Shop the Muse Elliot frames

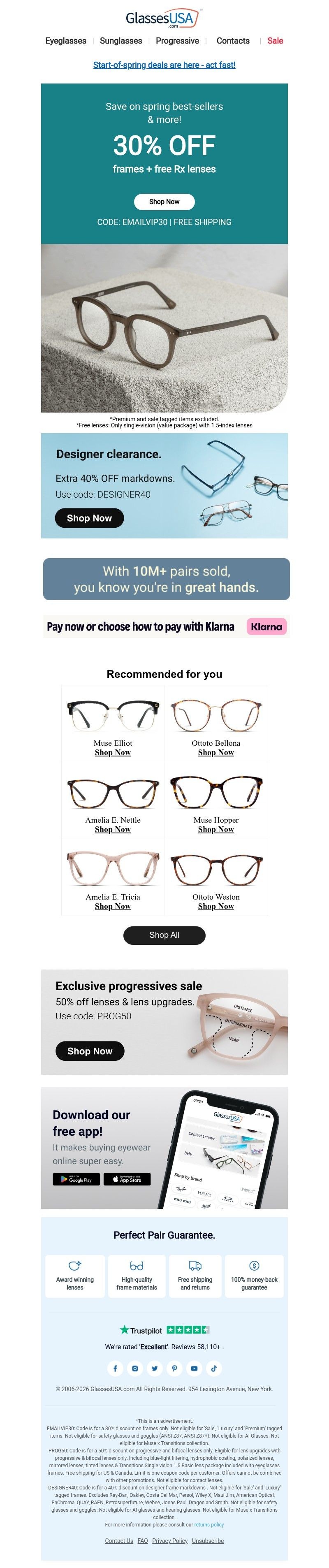tap(113, 752)
